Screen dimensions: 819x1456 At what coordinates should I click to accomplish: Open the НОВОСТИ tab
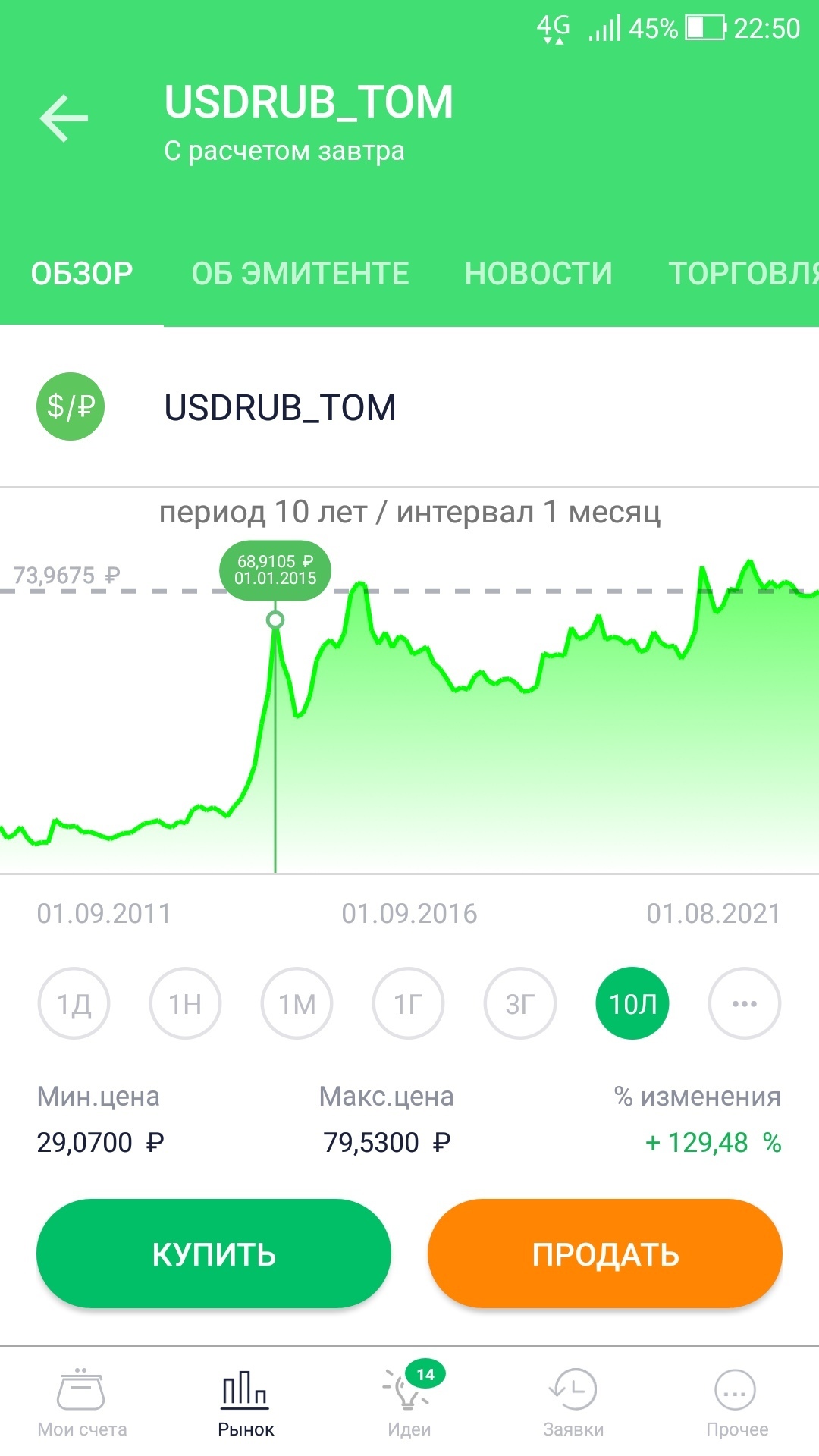tap(538, 273)
